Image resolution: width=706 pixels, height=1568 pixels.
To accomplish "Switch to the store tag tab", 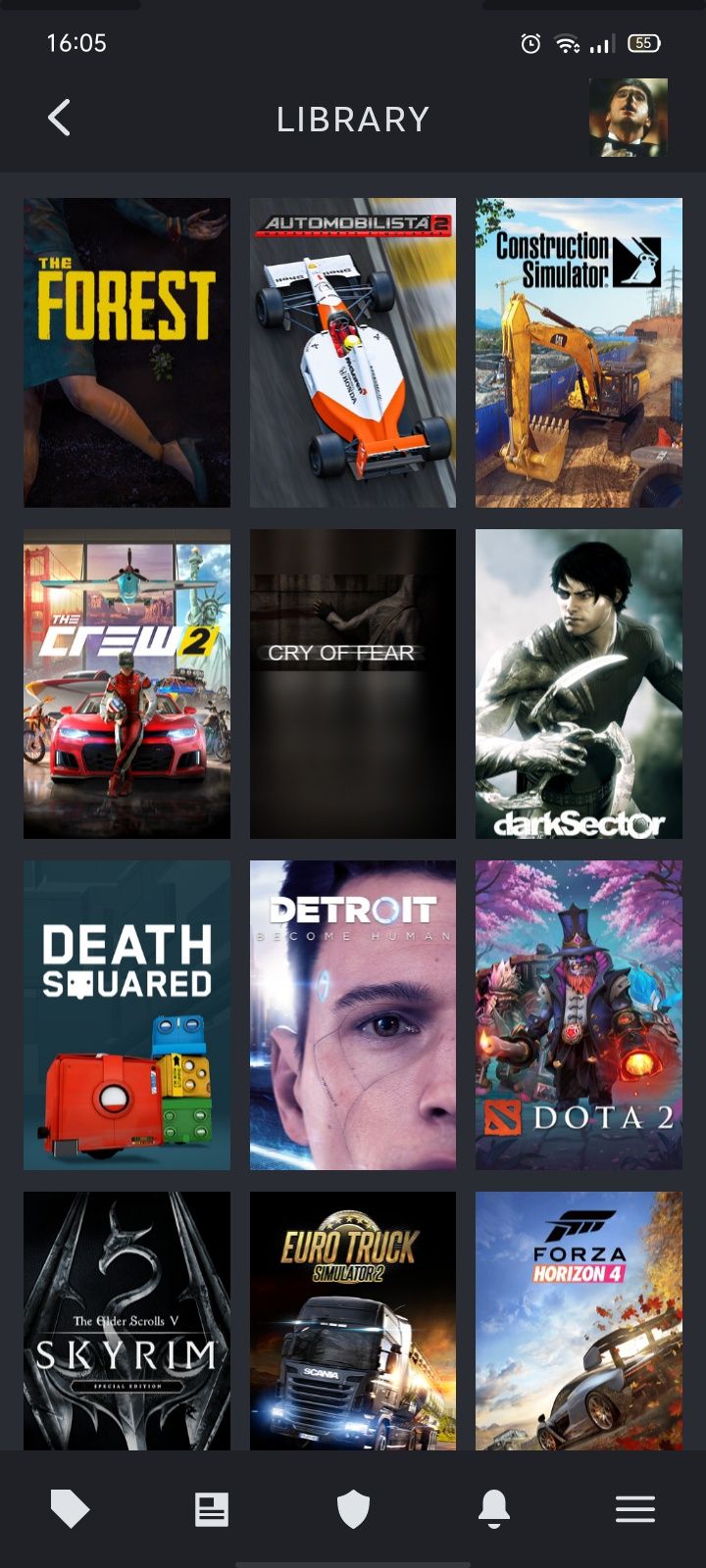I will (x=71, y=1509).
